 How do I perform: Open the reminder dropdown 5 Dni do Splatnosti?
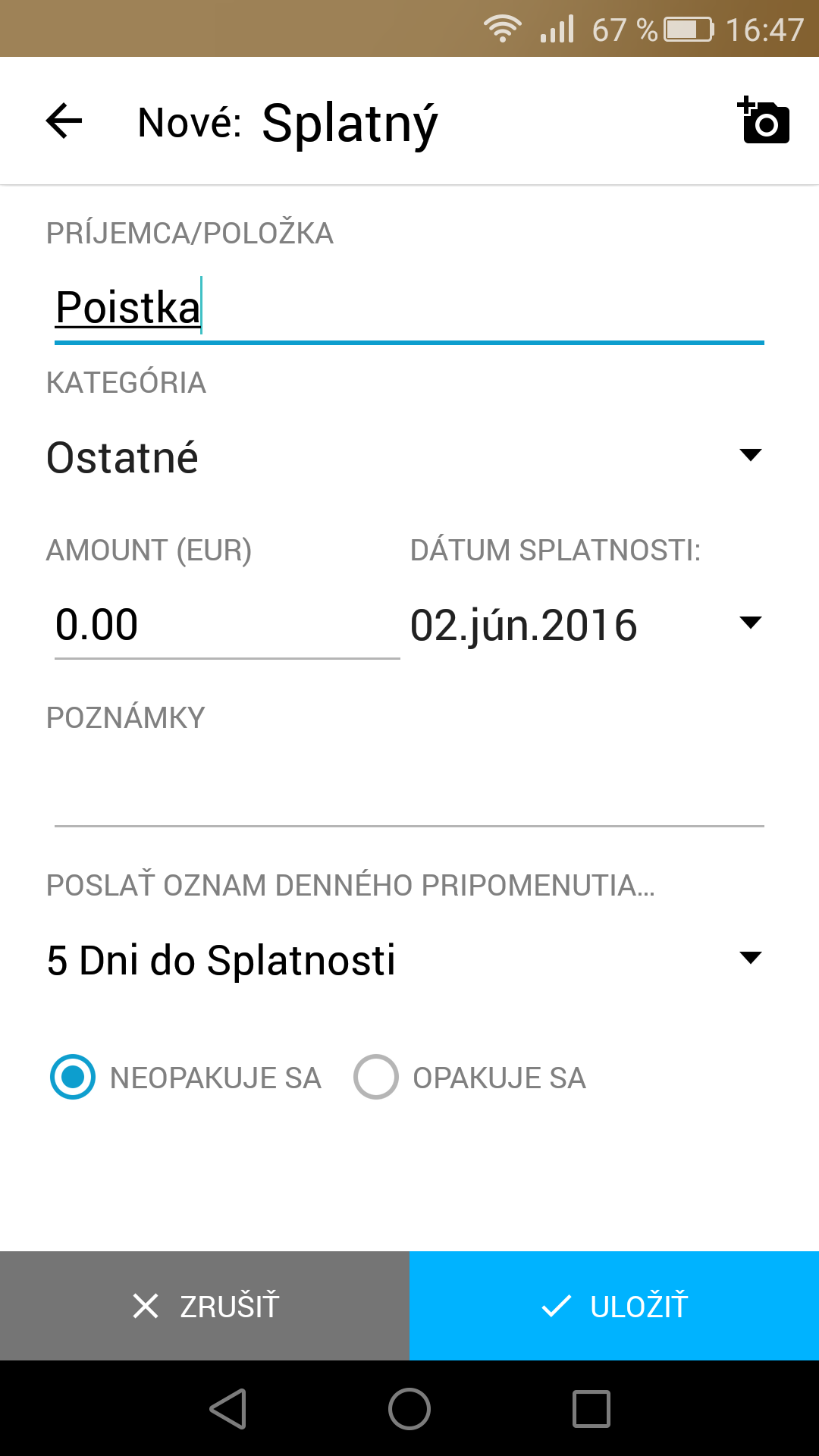click(x=405, y=960)
